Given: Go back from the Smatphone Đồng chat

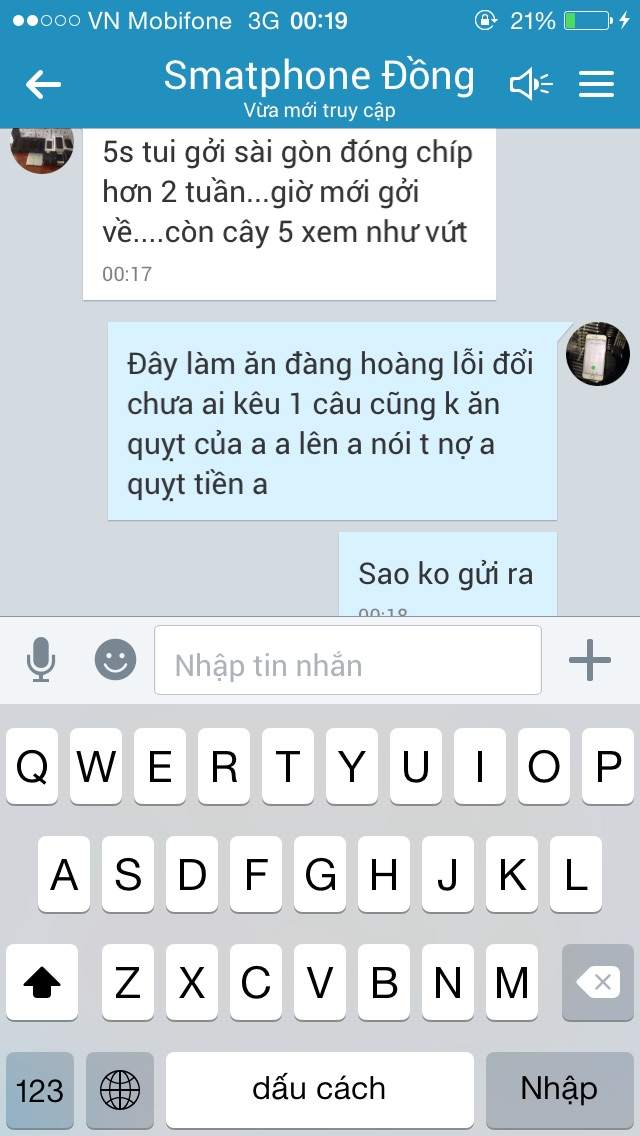Looking at the screenshot, I should (43, 85).
